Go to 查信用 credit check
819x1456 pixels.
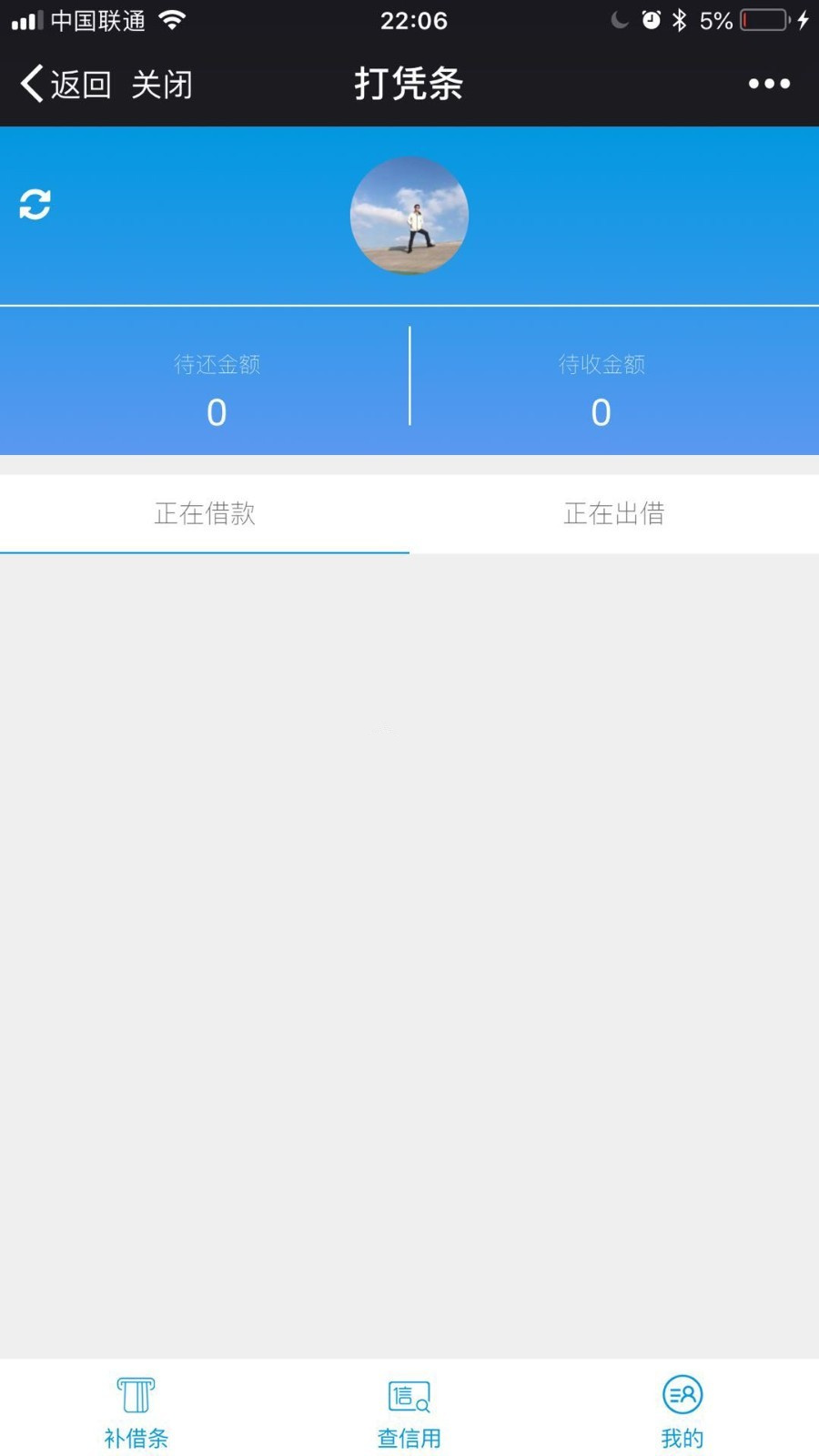click(409, 1410)
